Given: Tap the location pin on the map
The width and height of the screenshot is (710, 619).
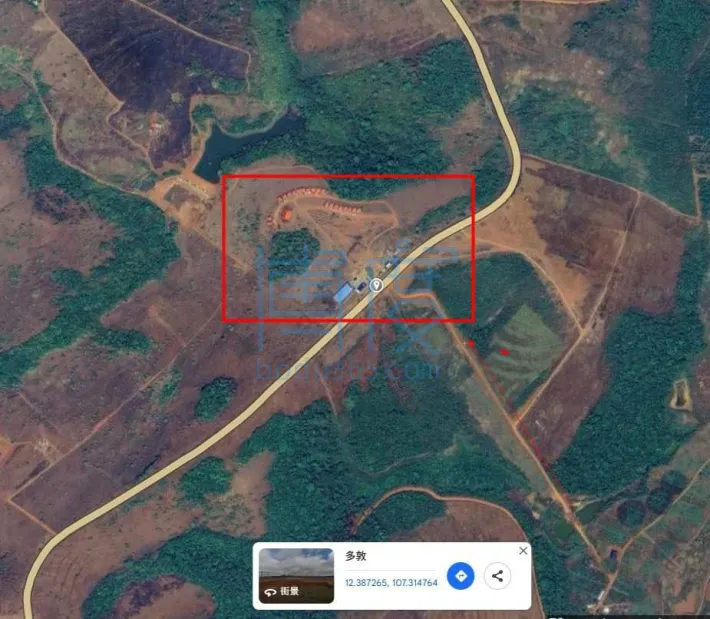Looking at the screenshot, I should pos(376,285).
